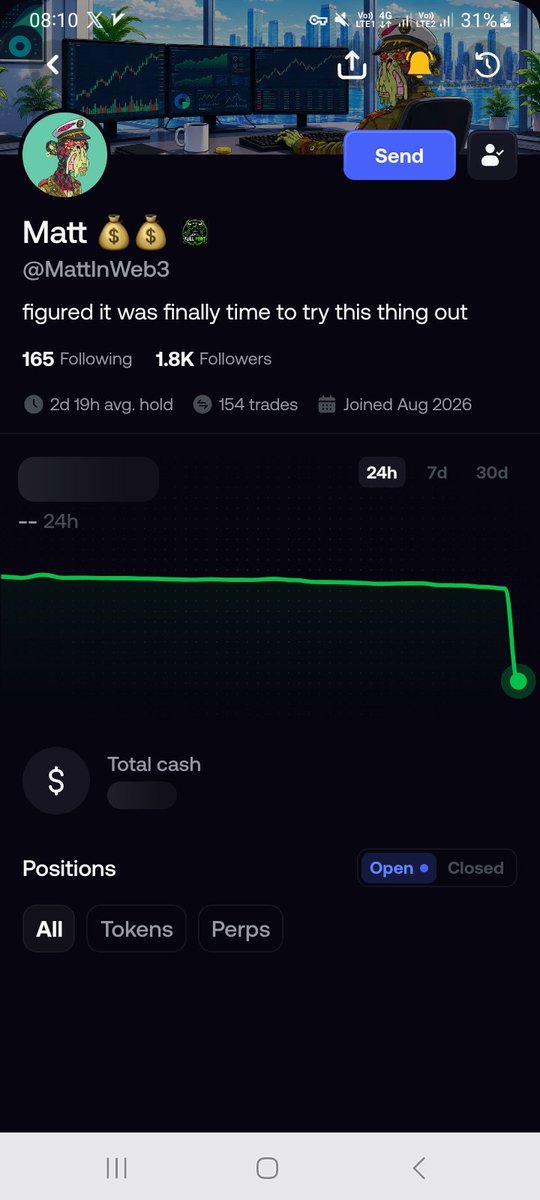The width and height of the screenshot is (540, 1200).
Task: Filter positions by Tokens
Action: click(137, 929)
